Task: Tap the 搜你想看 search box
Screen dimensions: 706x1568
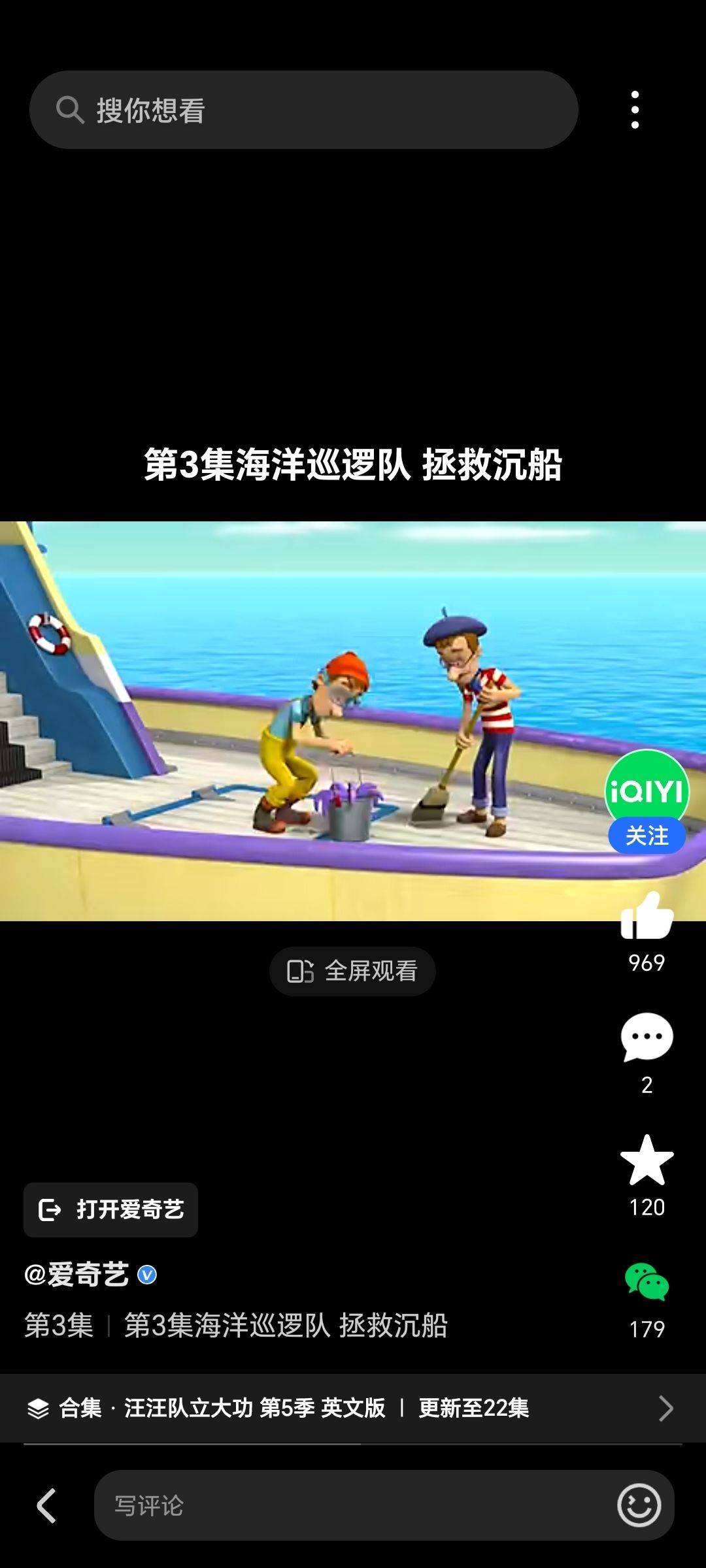Action: coord(303,110)
